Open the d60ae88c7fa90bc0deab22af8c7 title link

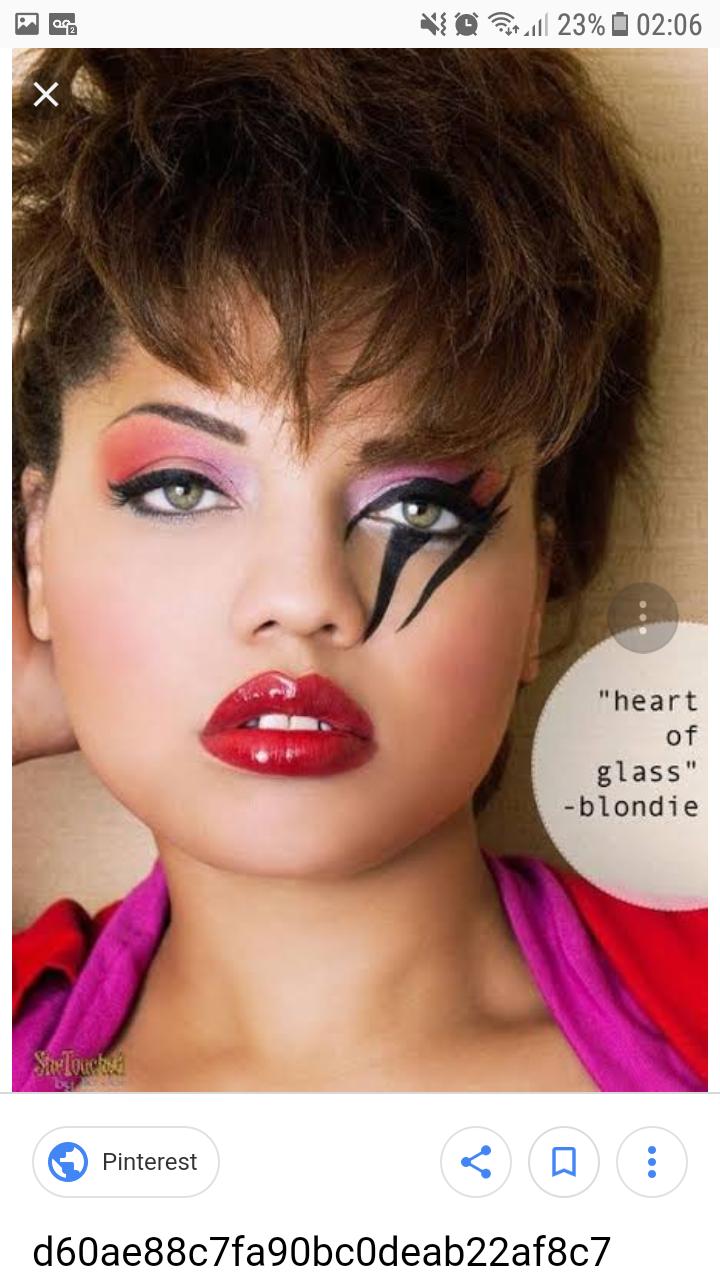[x=321, y=1250]
